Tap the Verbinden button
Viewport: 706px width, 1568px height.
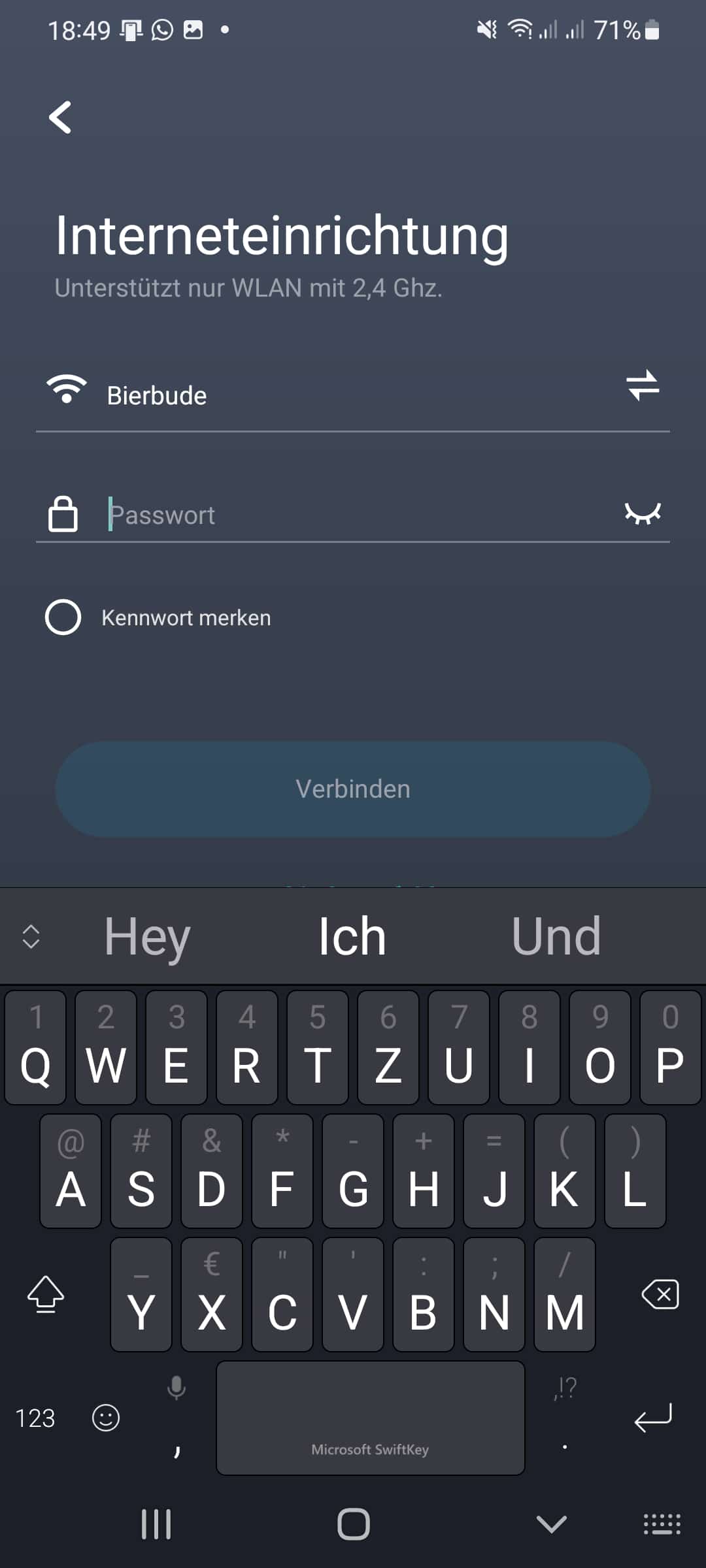[353, 789]
